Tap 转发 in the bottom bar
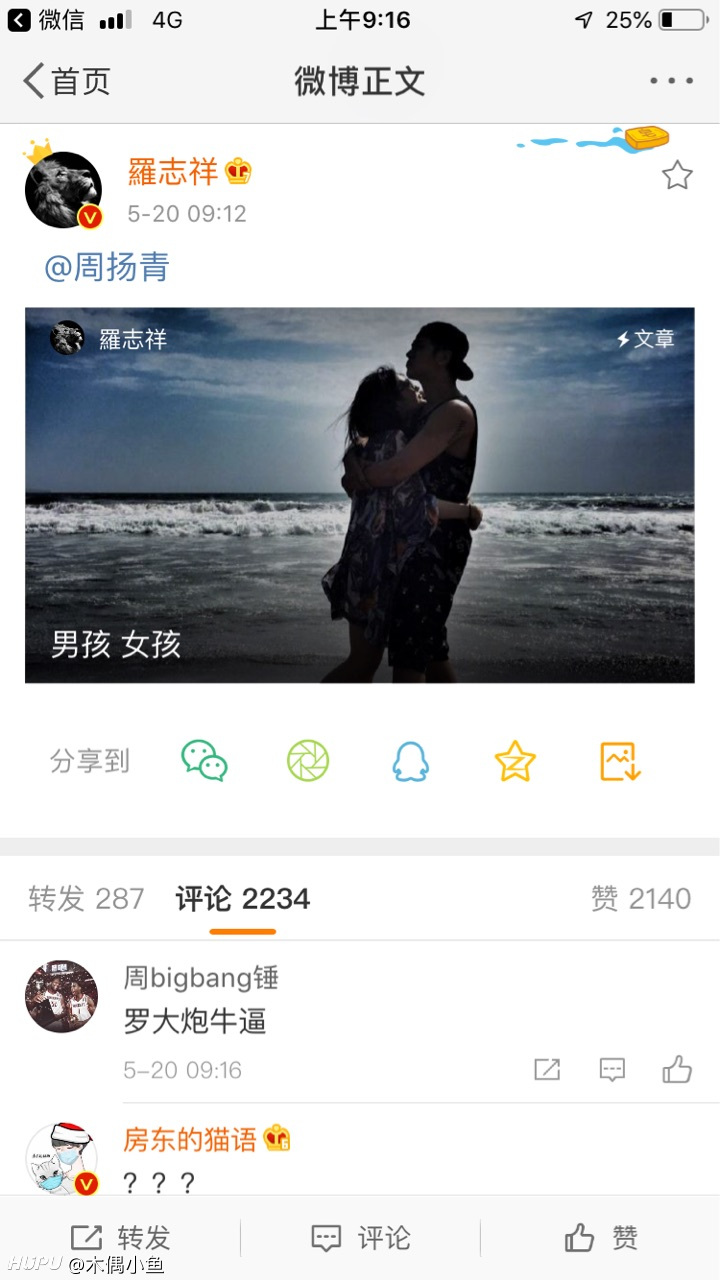The width and height of the screenshot is (720, 1280). [x=120, y=1238]
